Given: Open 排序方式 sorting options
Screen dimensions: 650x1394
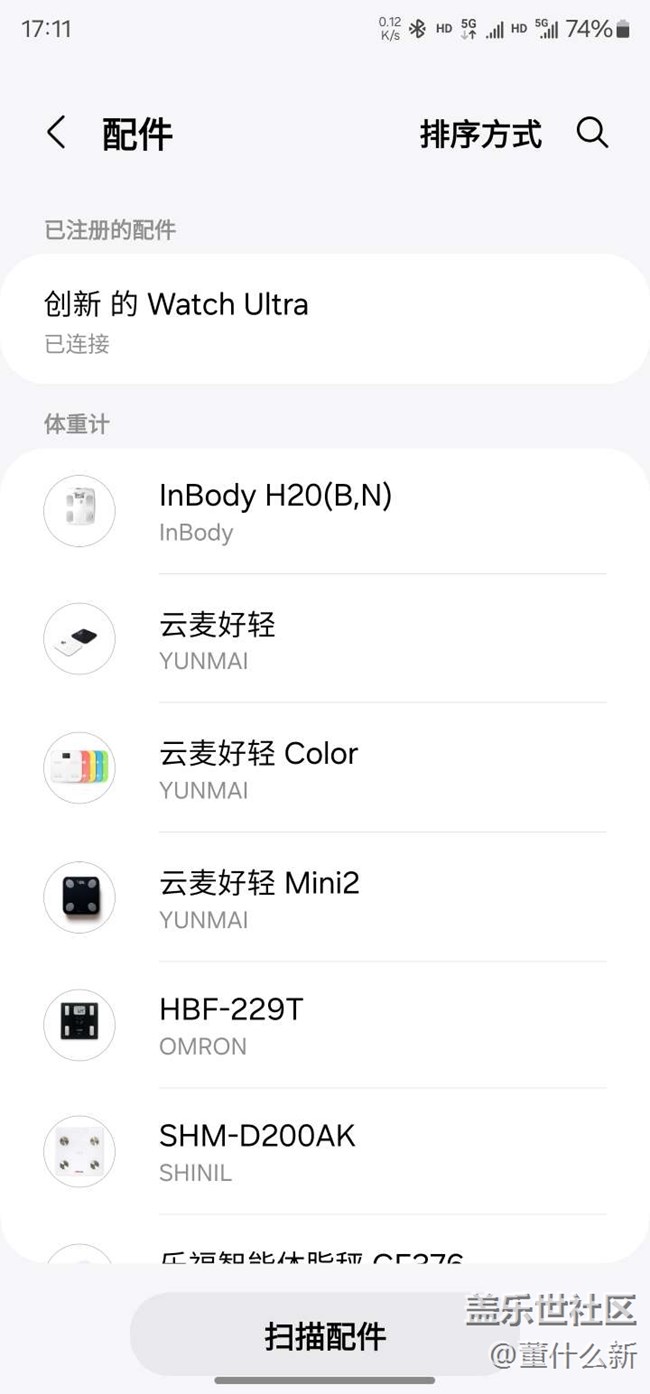Looking at the screenshot, I should tap(480, 133).
